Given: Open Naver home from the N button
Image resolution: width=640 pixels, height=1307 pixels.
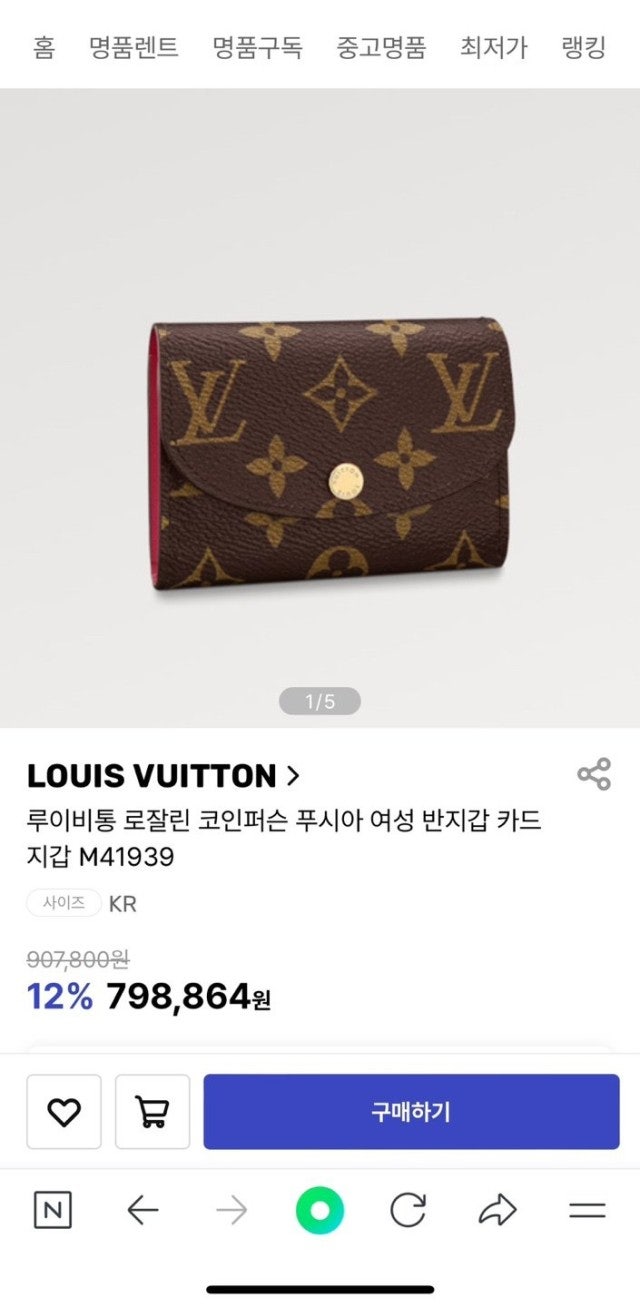Looking at the screenshot, I should (x=53, y=1212).
